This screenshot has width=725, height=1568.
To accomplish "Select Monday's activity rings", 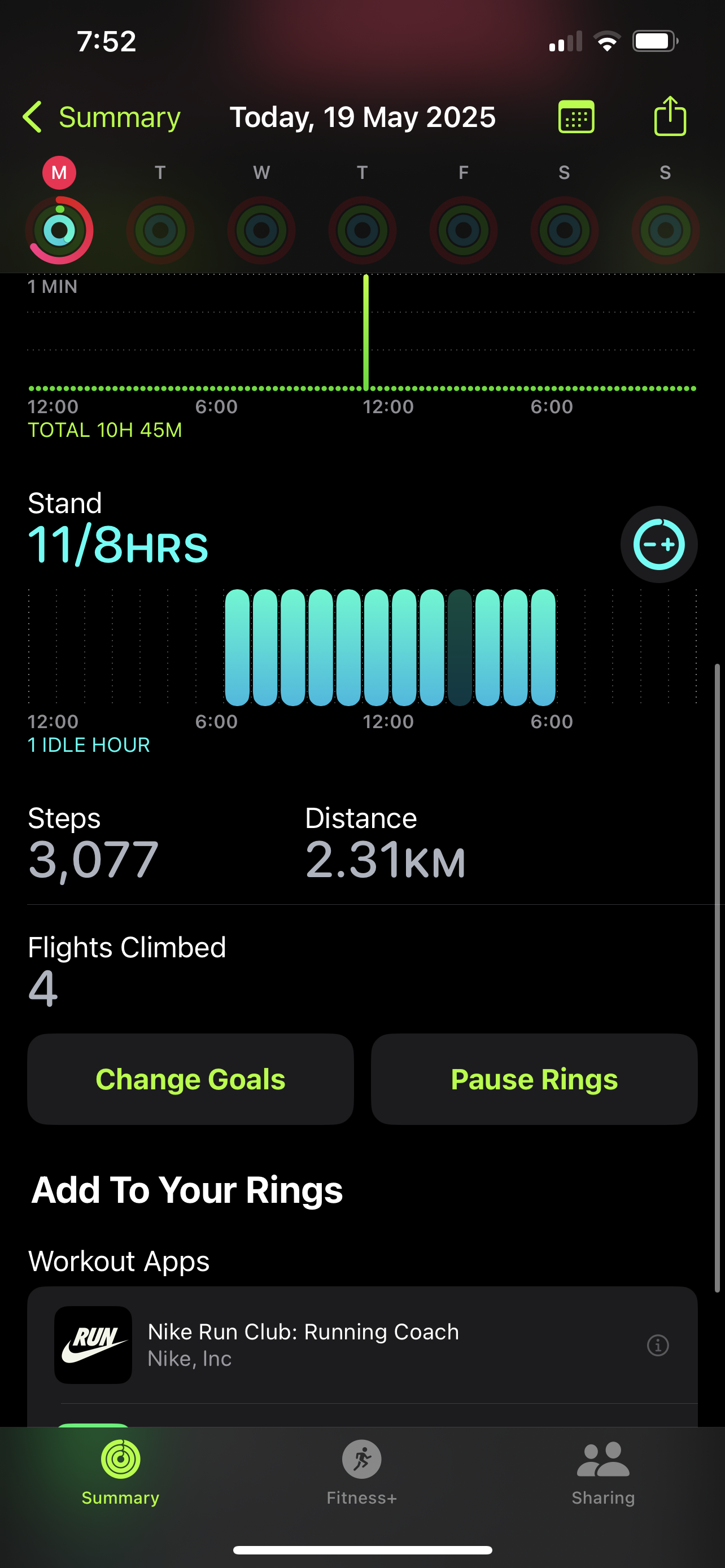I will pos(59,230).
